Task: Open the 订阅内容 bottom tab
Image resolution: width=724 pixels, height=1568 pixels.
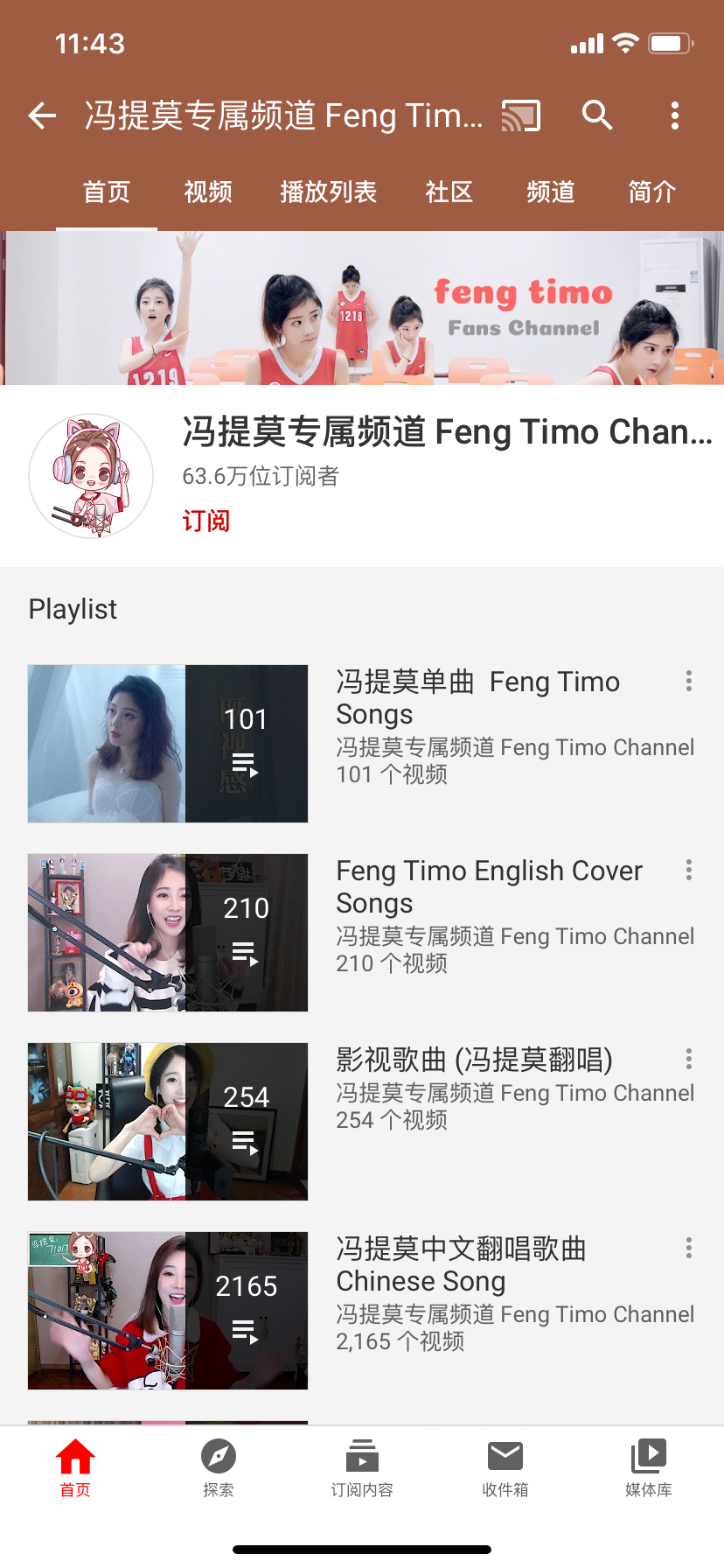Action: (x=362, y=1468)
